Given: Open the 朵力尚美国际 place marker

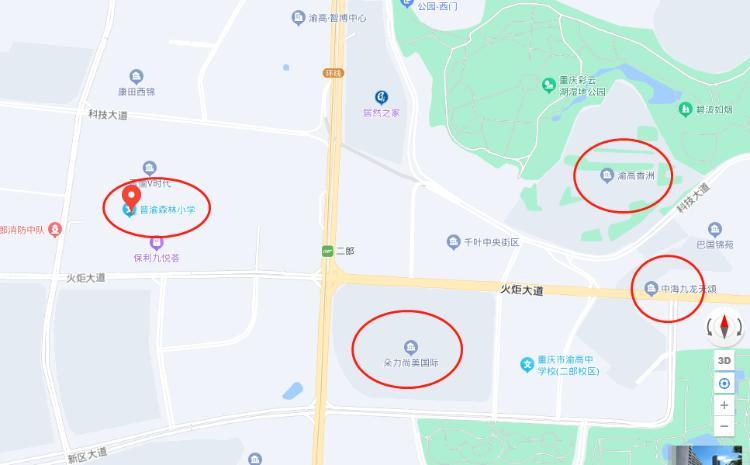Looking at the screenshot, I should tap(410, 347).
